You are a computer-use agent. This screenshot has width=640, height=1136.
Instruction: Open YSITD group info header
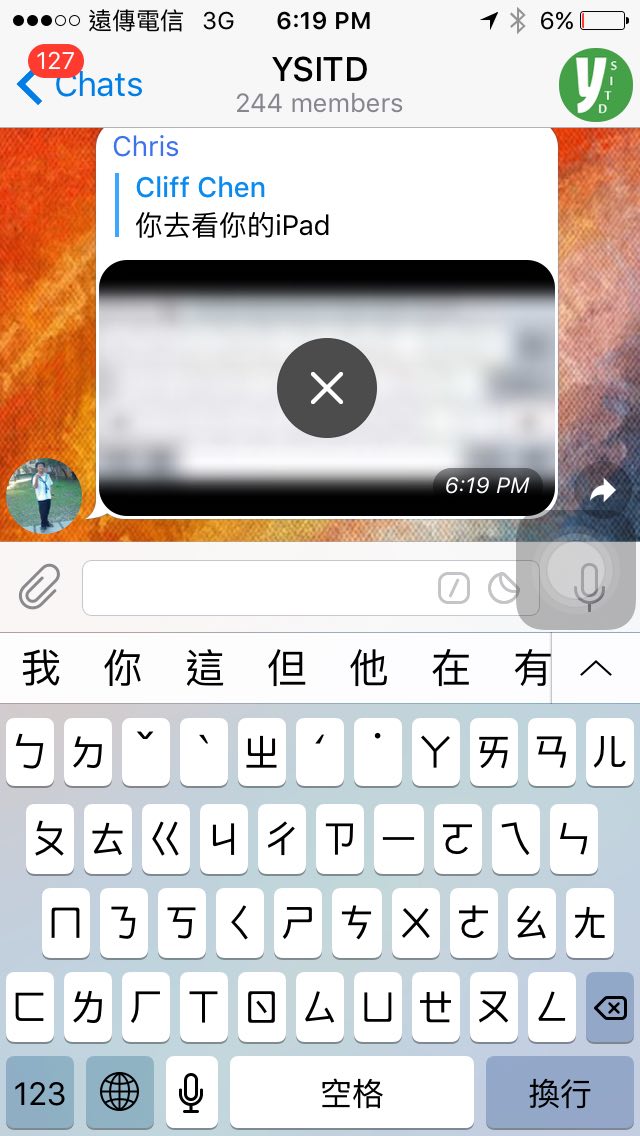(320, 84)
